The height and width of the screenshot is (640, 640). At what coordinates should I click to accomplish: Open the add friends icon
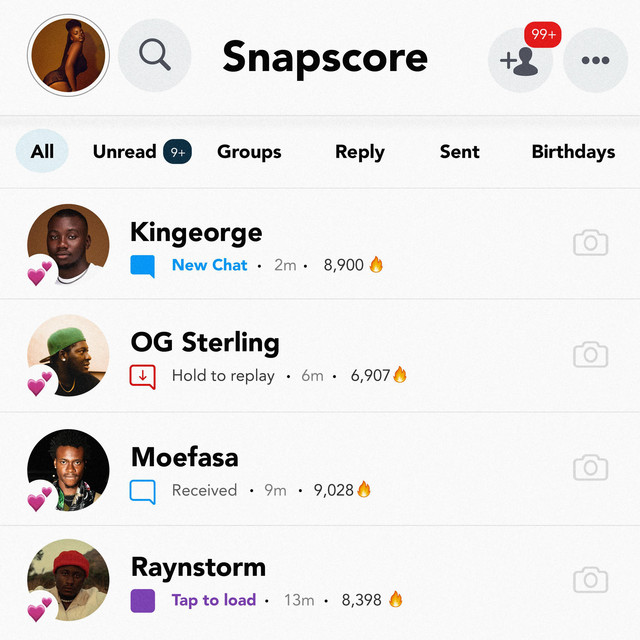click(520, 60)
